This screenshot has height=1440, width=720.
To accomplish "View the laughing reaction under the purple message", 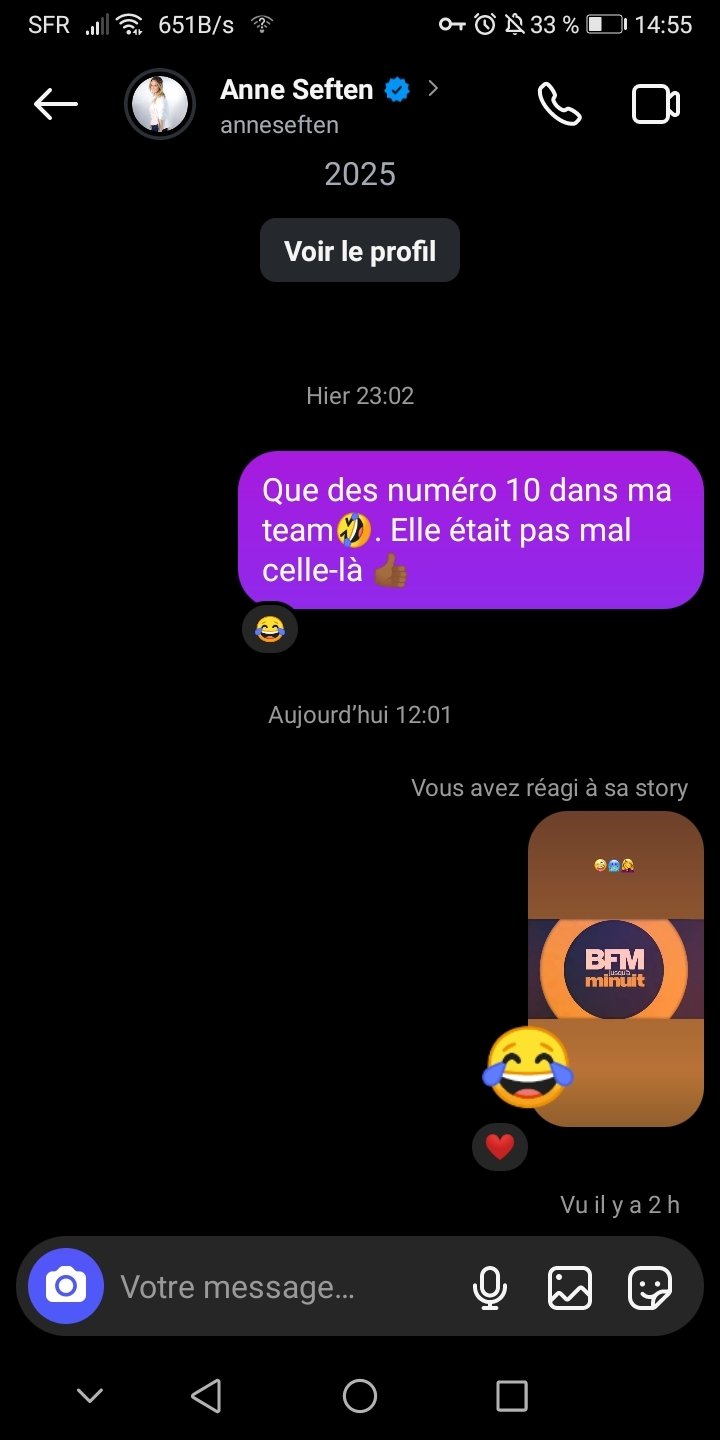I will [x=270, y=629].
